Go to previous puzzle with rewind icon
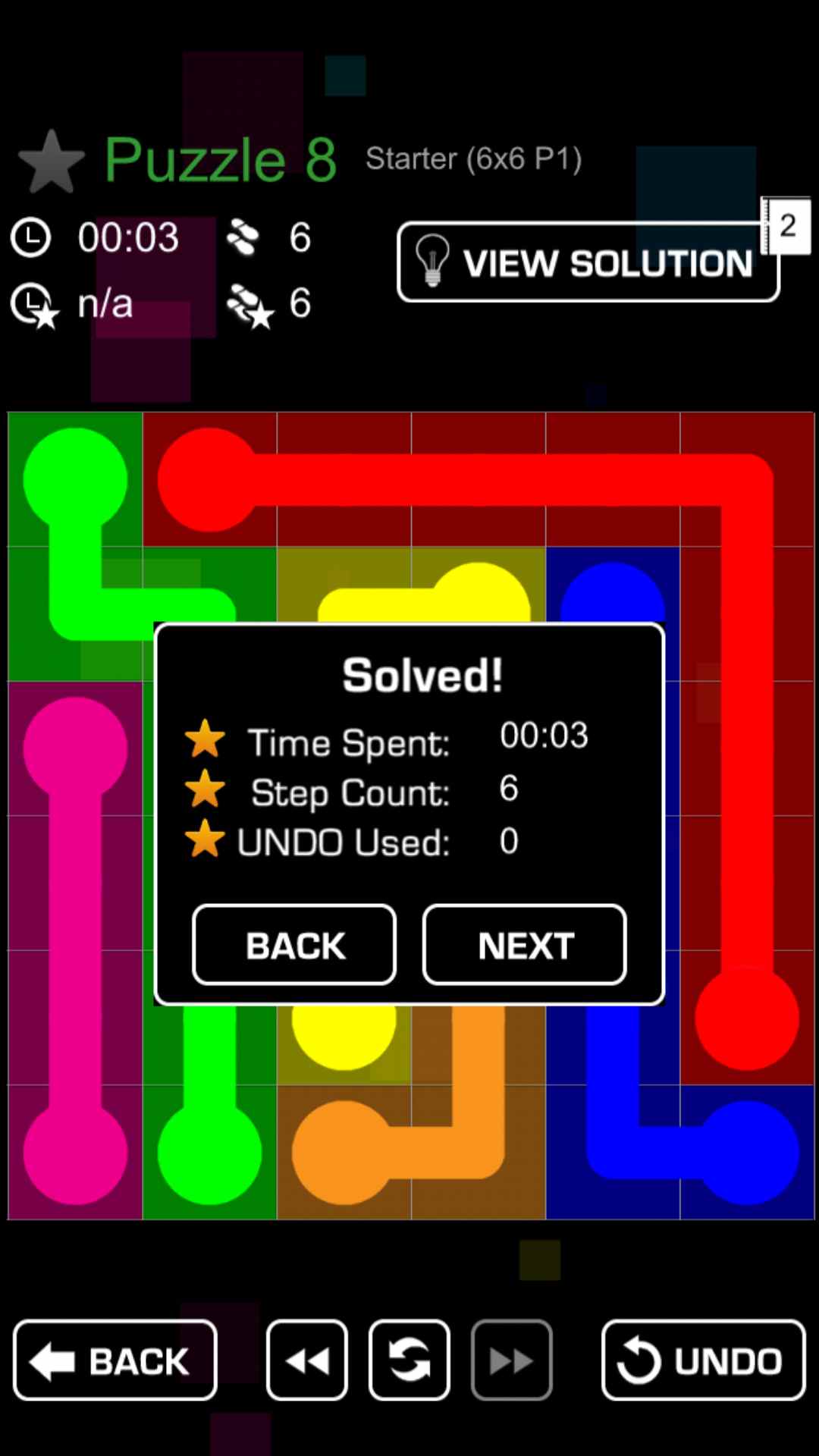This screenshot has width=819, height=1456. pyautogui.click(x=307, y=1360)
